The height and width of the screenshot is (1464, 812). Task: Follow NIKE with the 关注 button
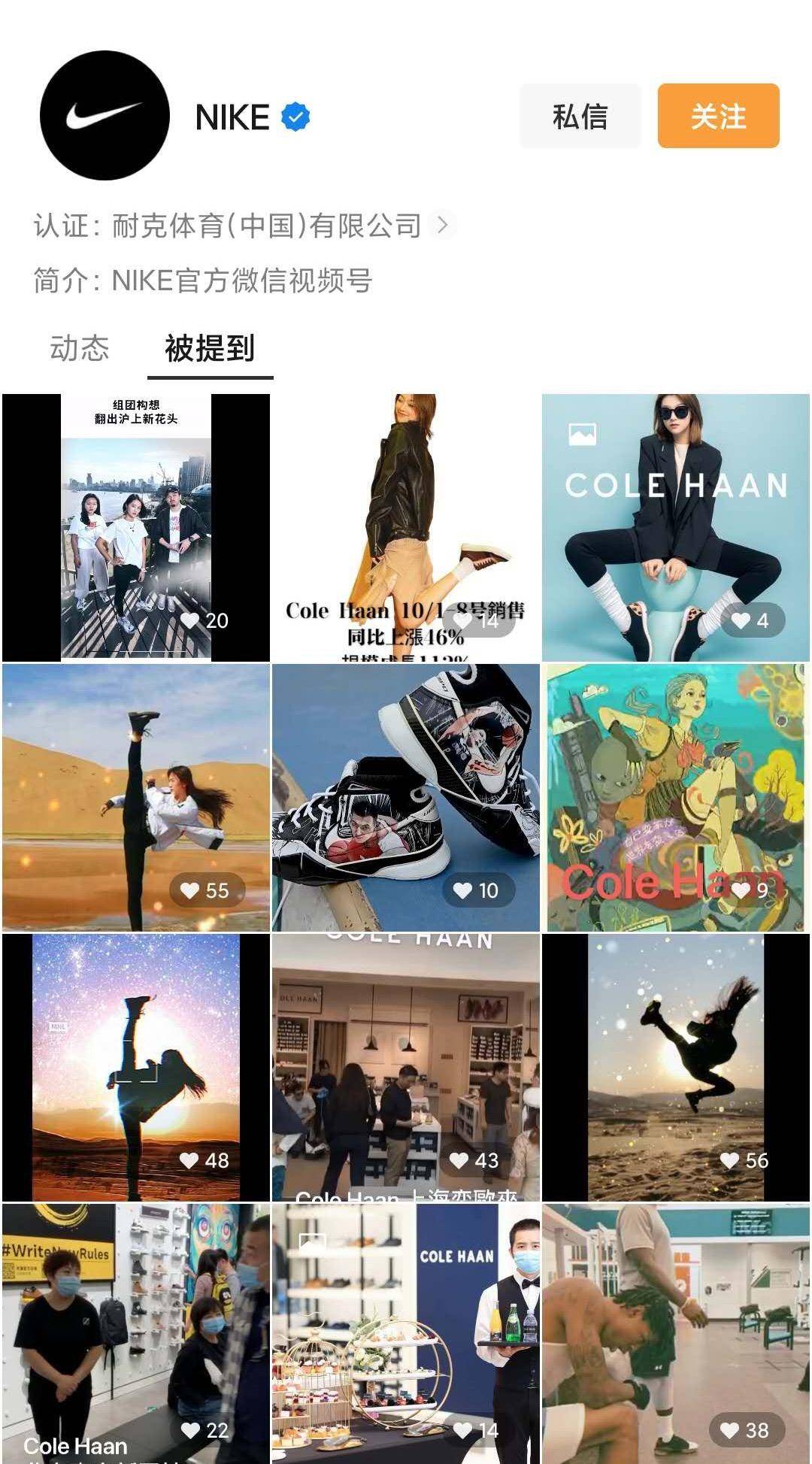[x=718, y=117]
